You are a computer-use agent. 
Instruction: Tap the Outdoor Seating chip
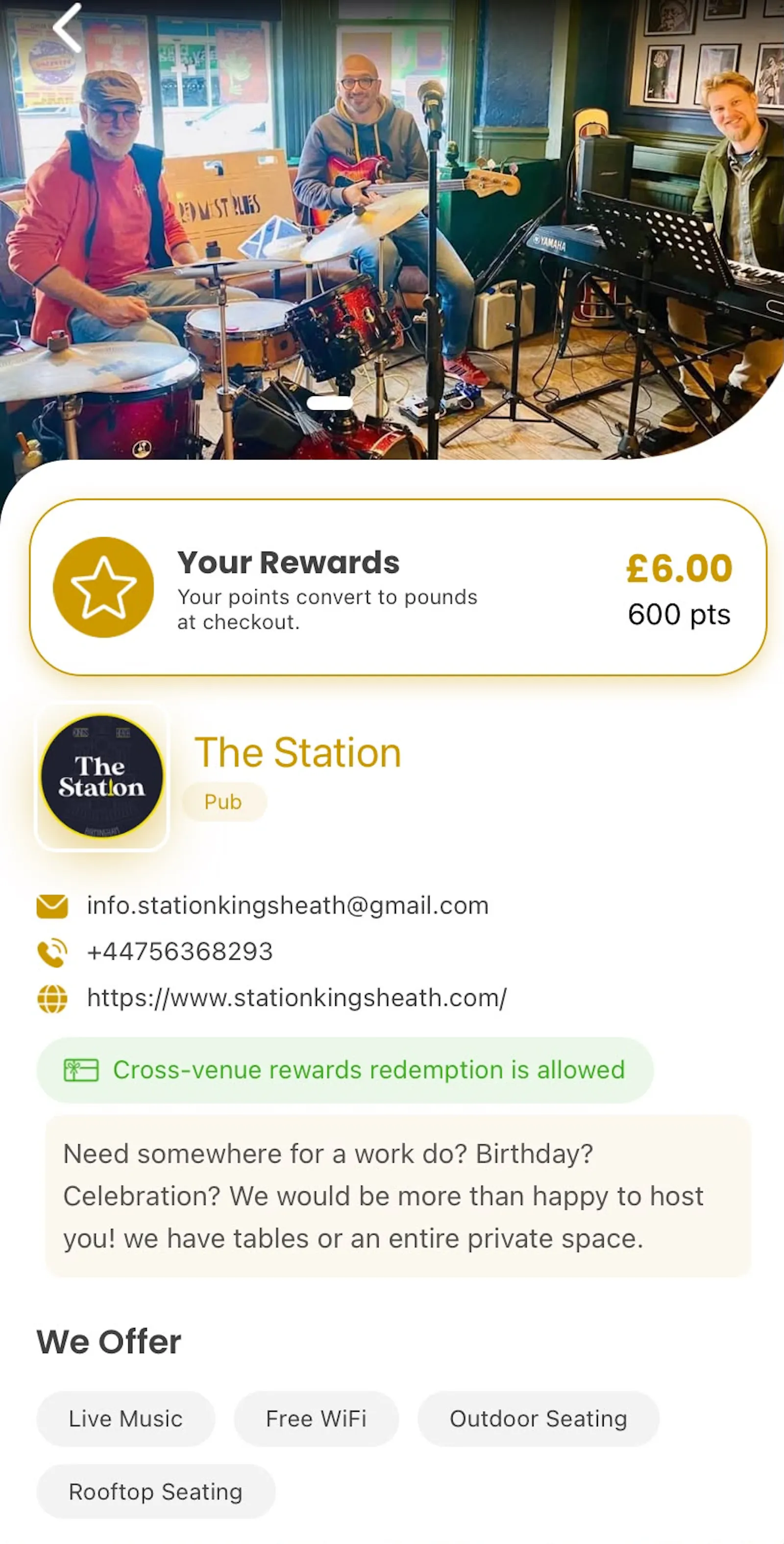coord(538,1419)
